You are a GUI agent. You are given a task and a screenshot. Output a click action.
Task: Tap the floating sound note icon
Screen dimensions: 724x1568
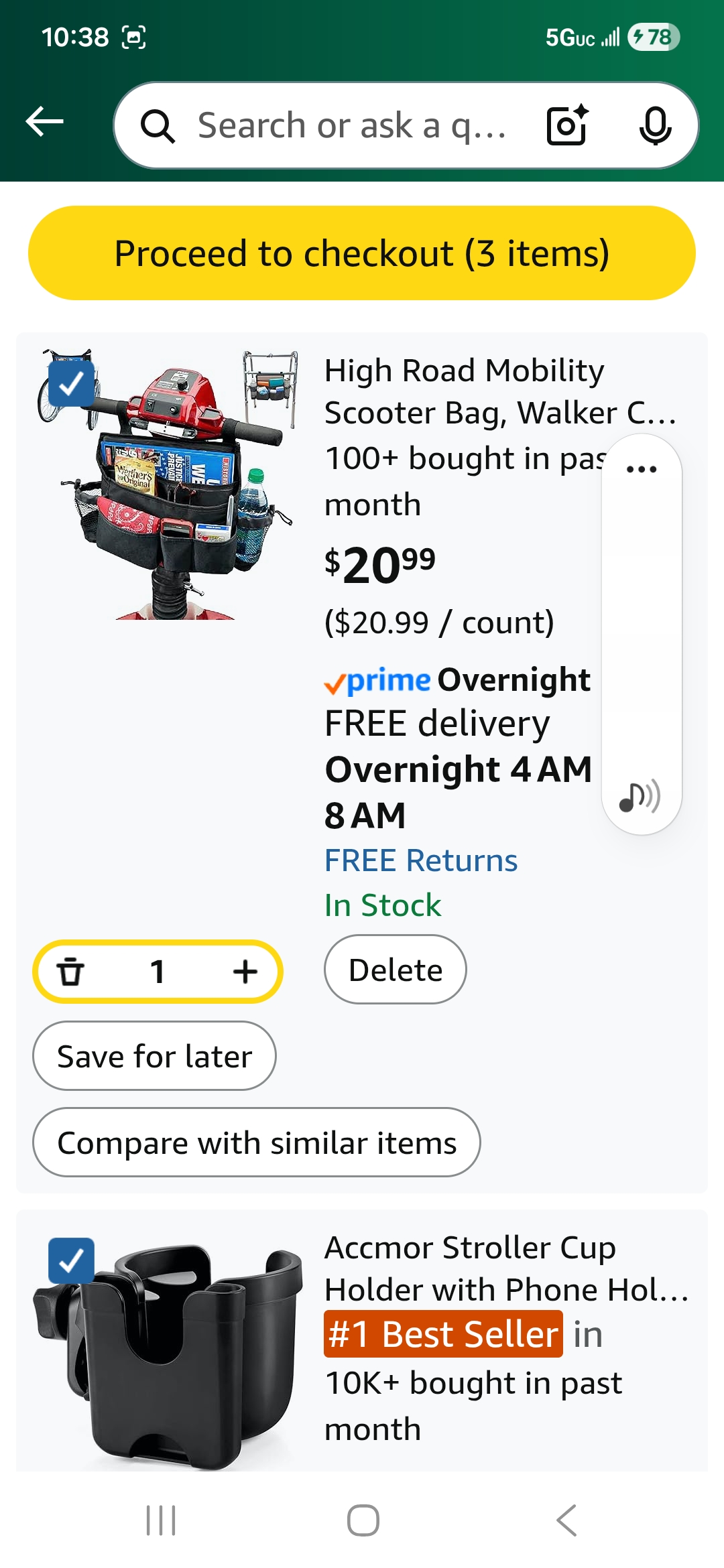[x=640, y=797]
